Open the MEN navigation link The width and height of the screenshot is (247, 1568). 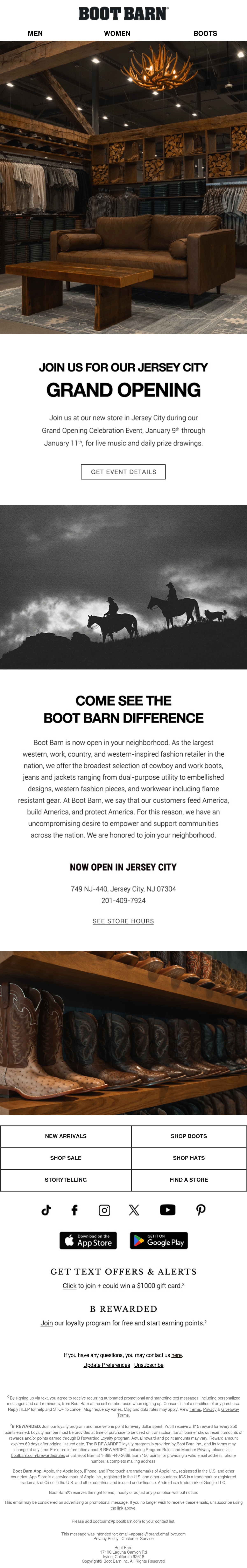pyautogui.click(x=35, y=34)
